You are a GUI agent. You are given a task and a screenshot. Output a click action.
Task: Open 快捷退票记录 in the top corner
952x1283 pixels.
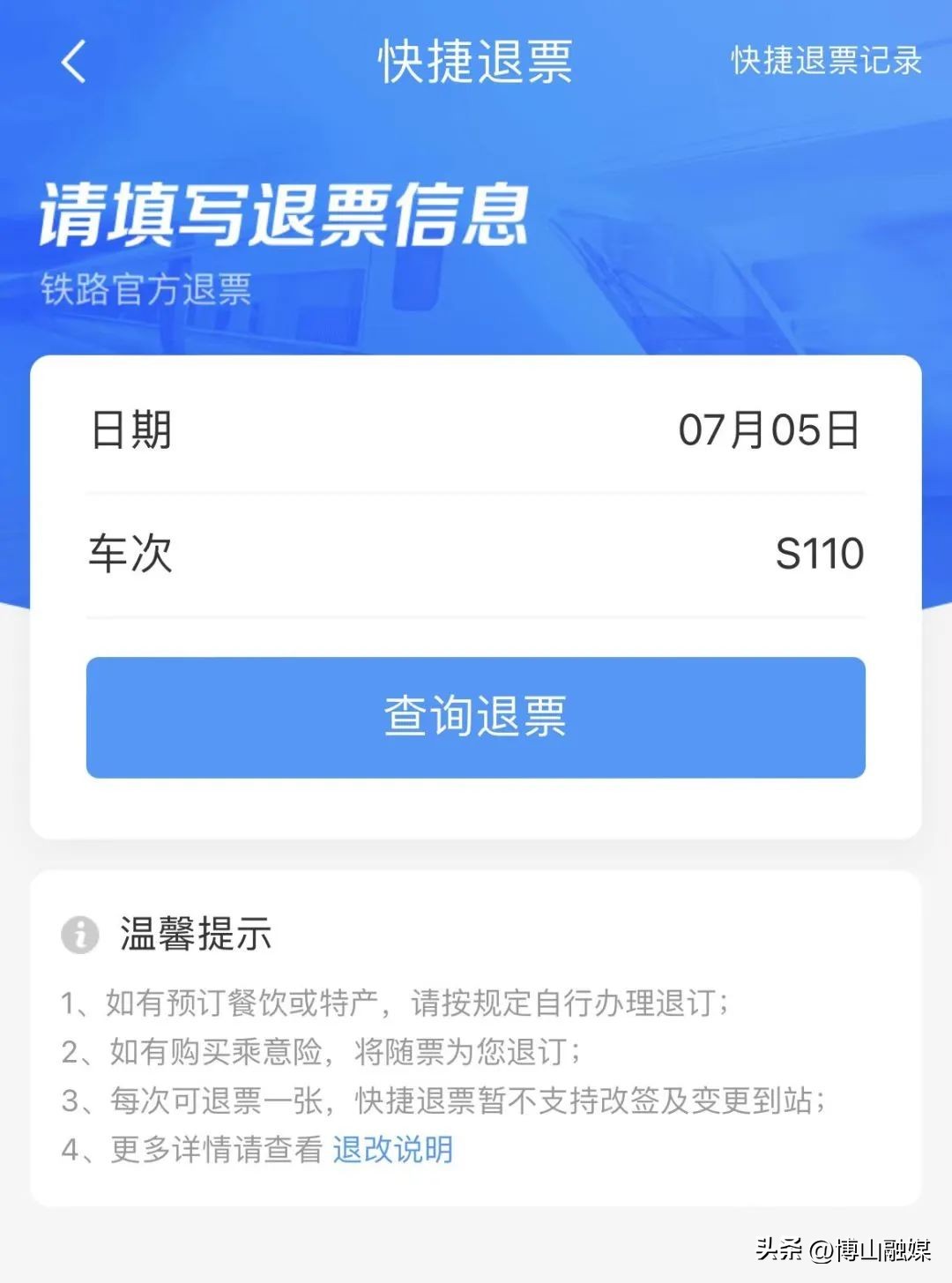825,62
